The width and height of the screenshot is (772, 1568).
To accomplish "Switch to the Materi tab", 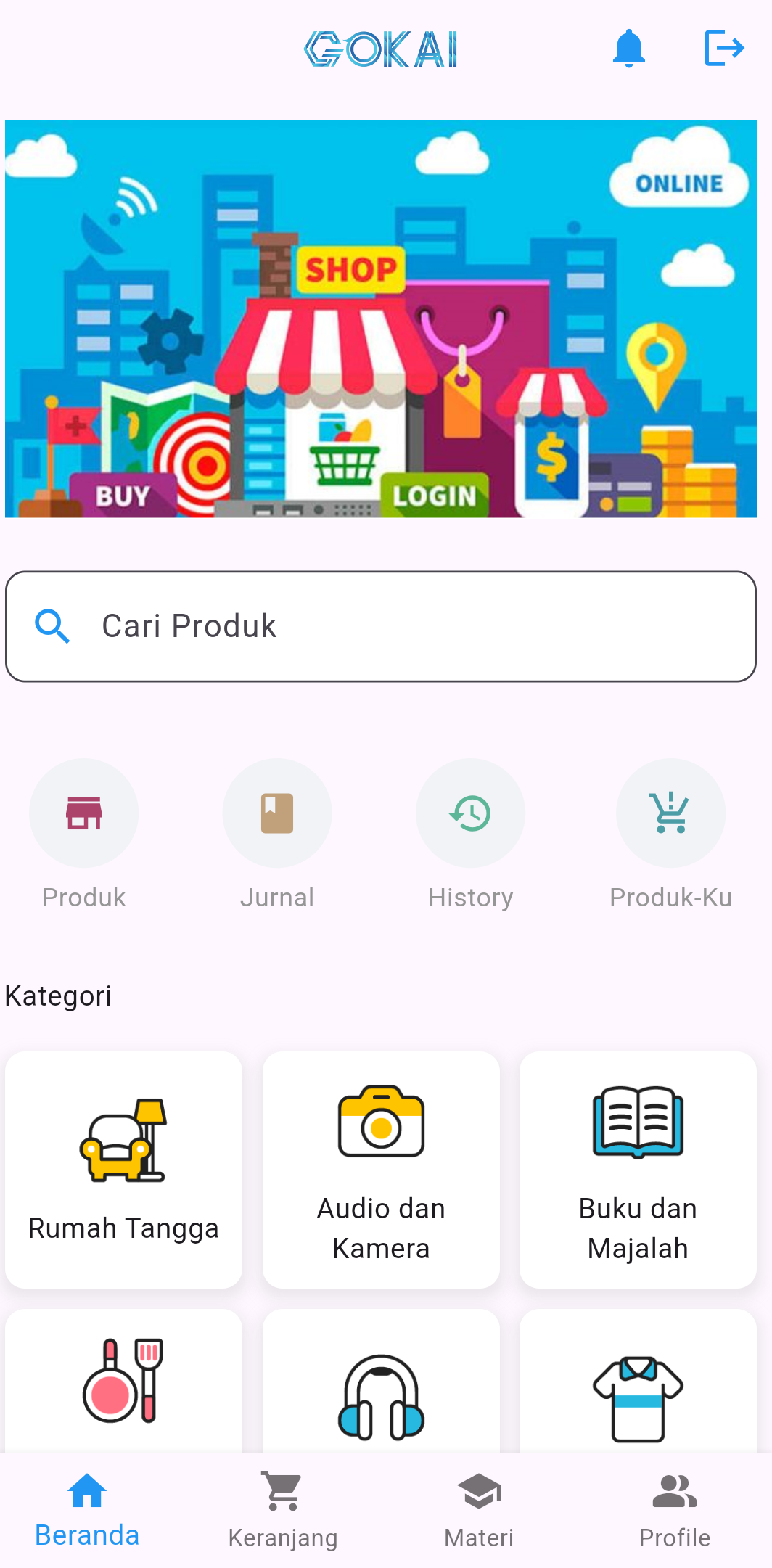I will pos(479,1511).
